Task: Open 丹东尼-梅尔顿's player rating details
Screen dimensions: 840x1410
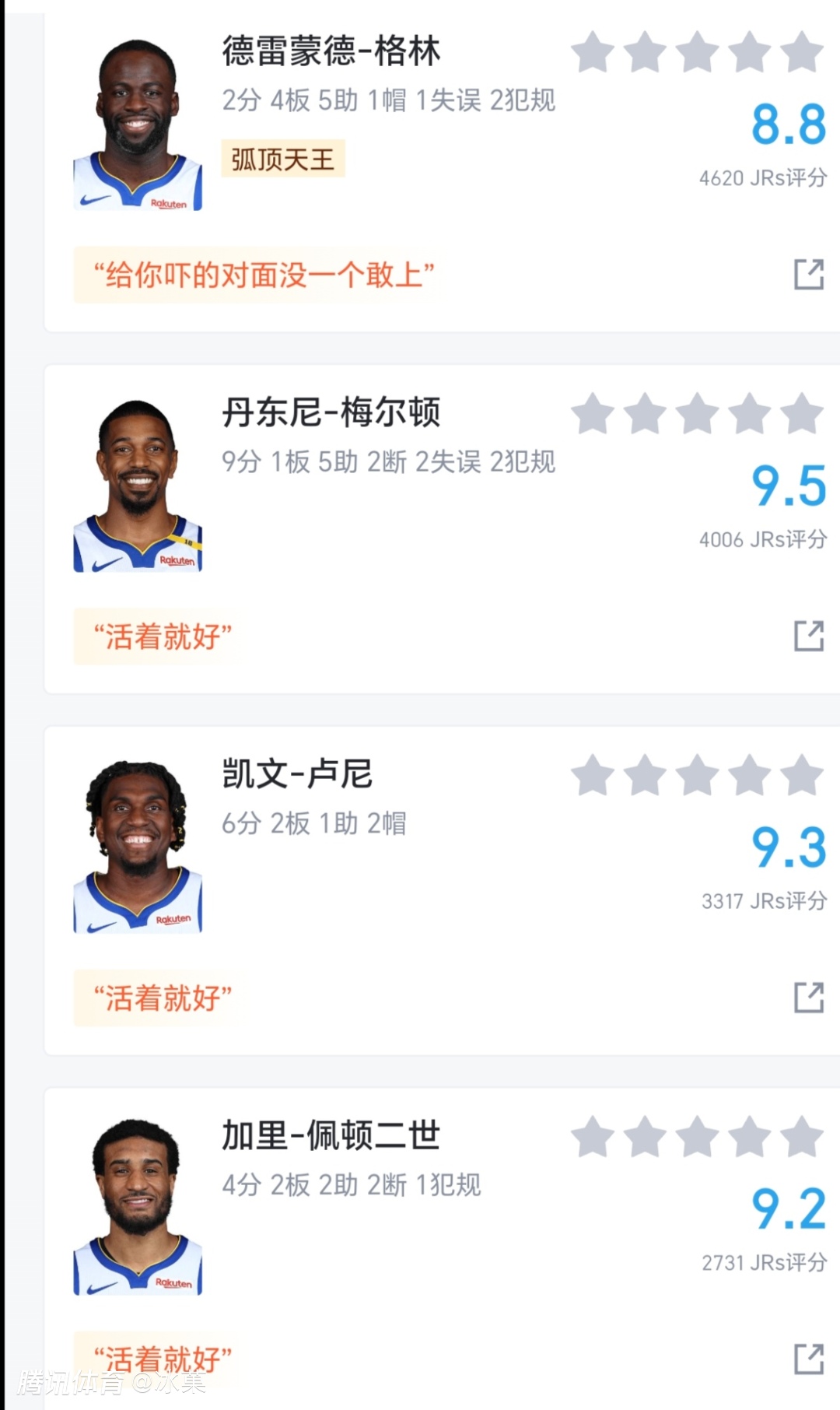Action: pos(331,412)
